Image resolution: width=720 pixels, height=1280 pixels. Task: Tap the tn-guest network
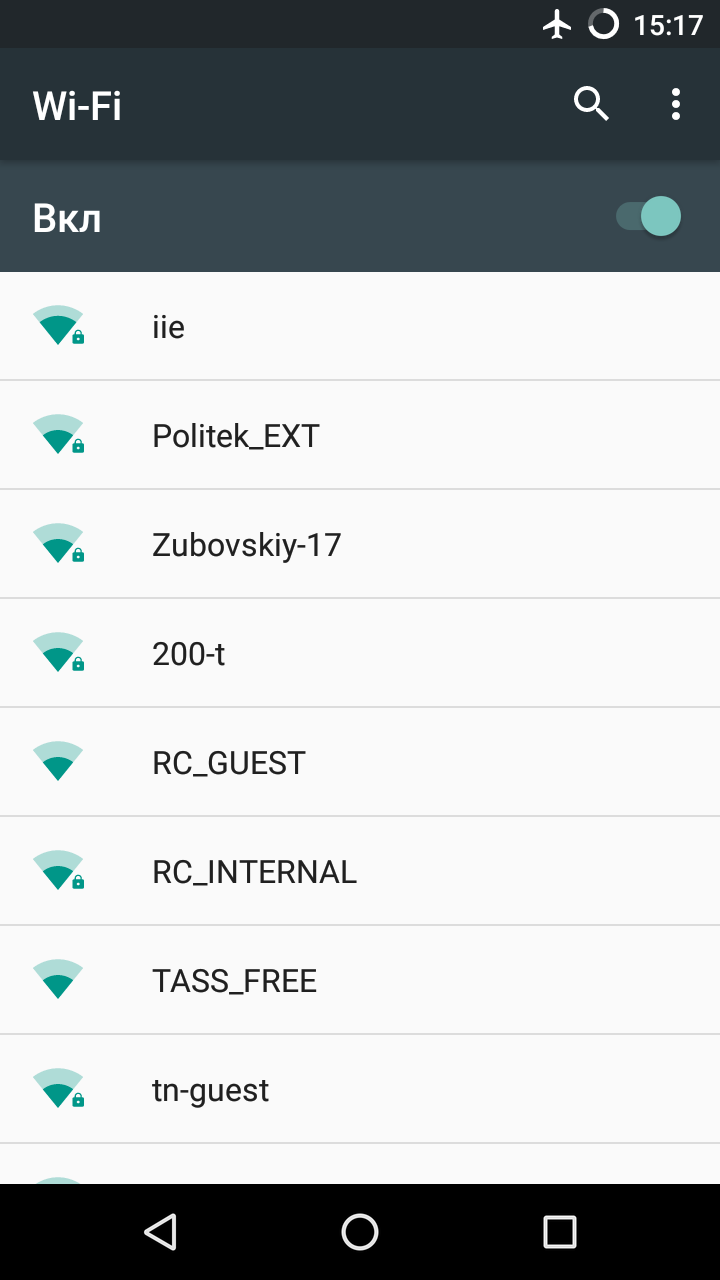pos(360,1090)
